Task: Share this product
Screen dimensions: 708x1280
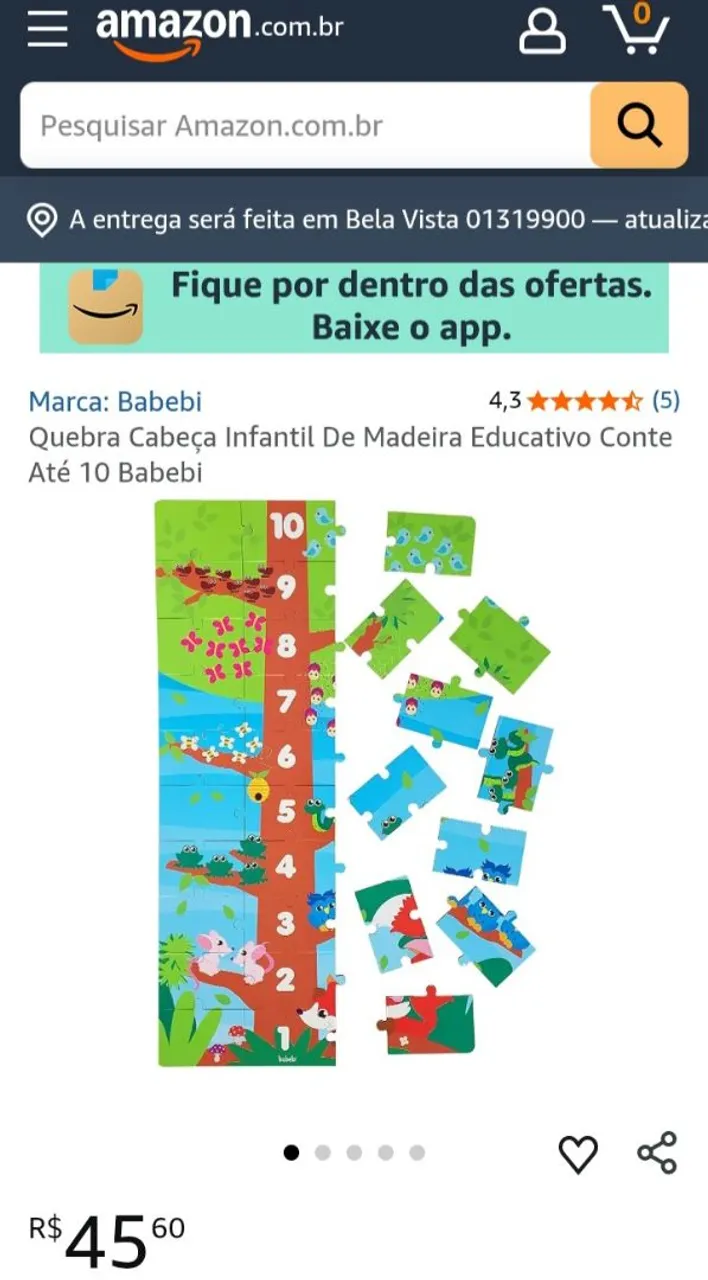Action: click(657, 1153)
